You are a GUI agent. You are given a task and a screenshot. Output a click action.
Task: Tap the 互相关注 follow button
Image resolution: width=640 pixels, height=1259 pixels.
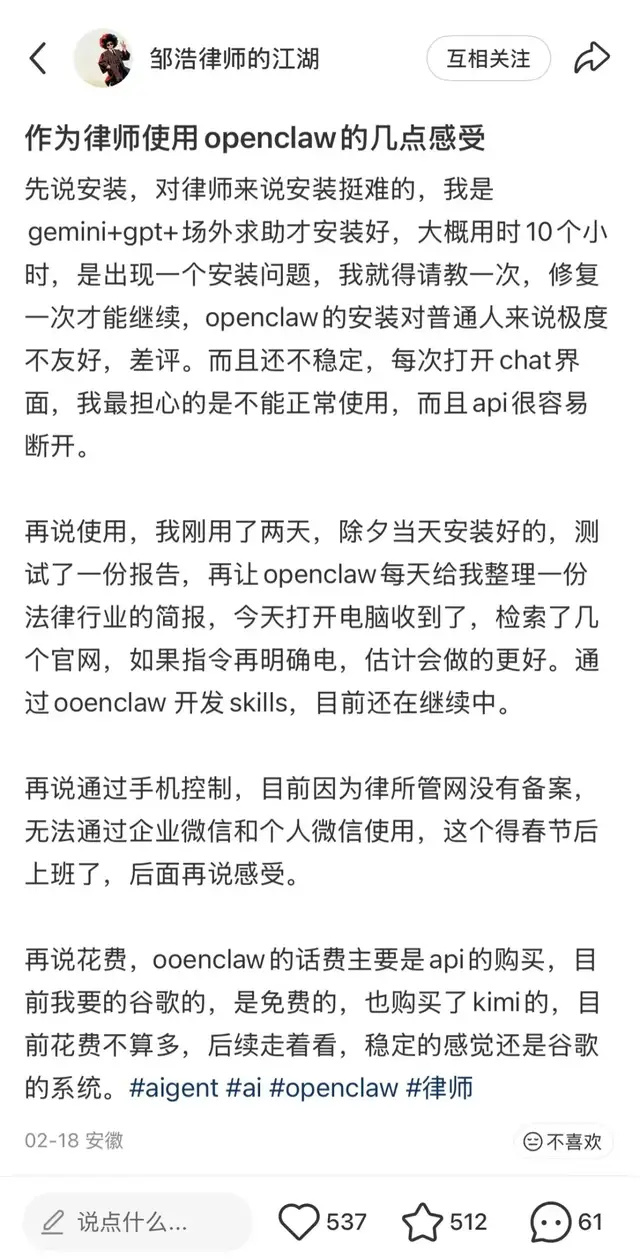(x=488, y=58)
